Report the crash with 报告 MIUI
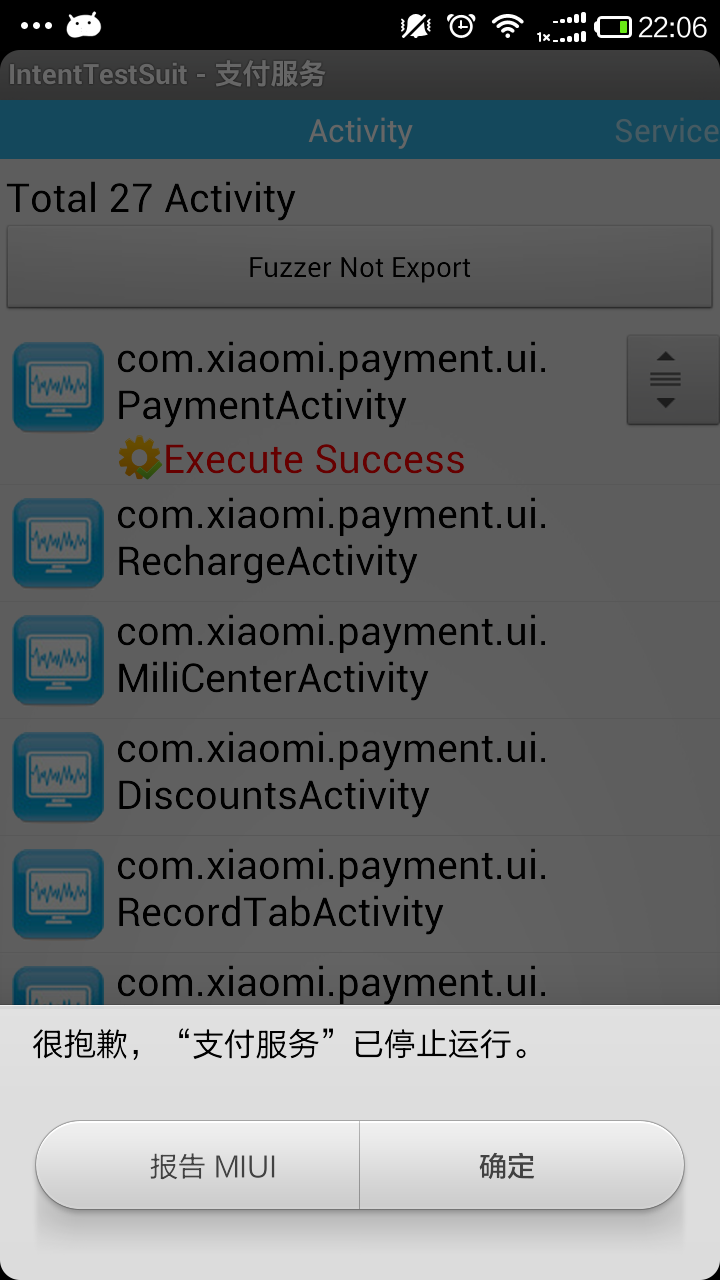This screenshot has height=1280, width=720. pyautogui.click(x=198, y=1166)
